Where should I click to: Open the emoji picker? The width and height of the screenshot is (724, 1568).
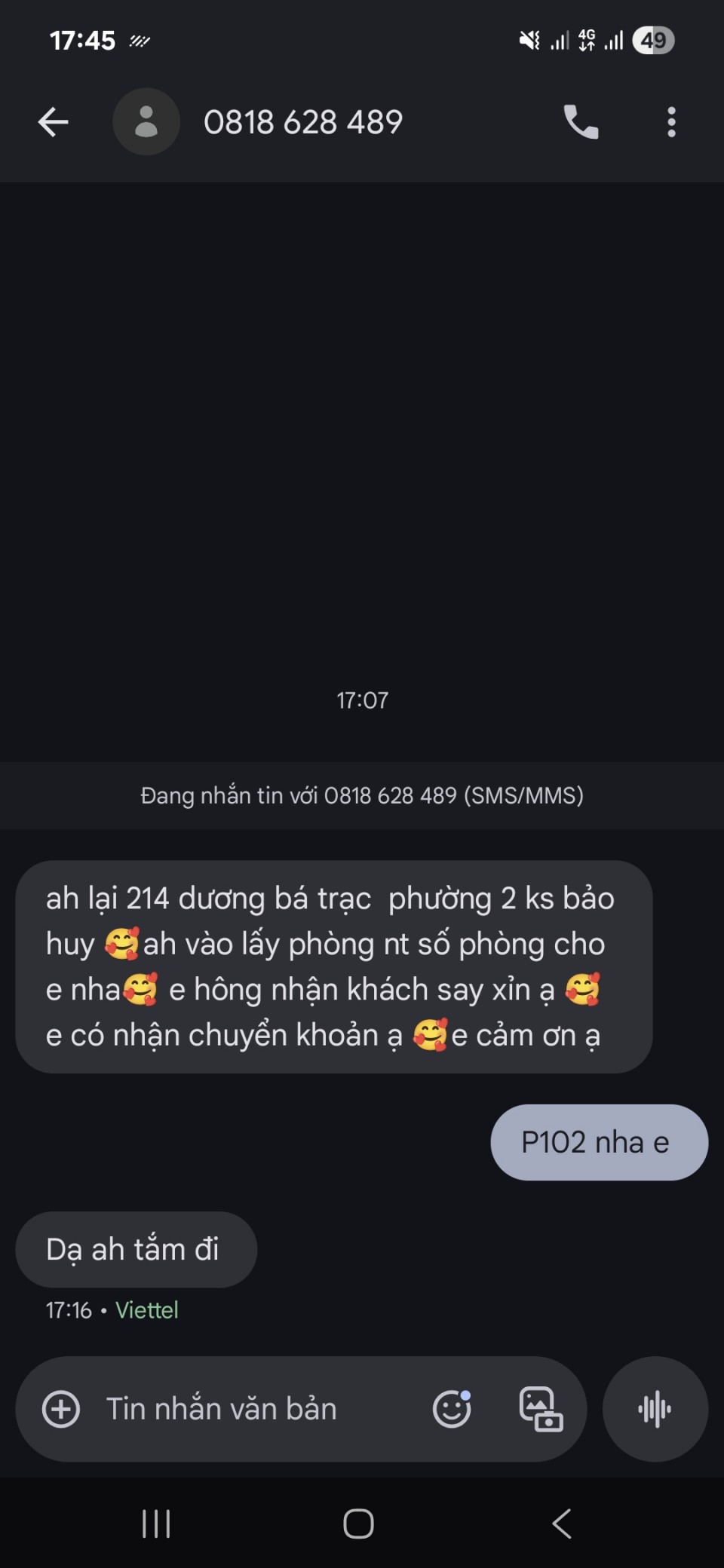click(452, 1409)
